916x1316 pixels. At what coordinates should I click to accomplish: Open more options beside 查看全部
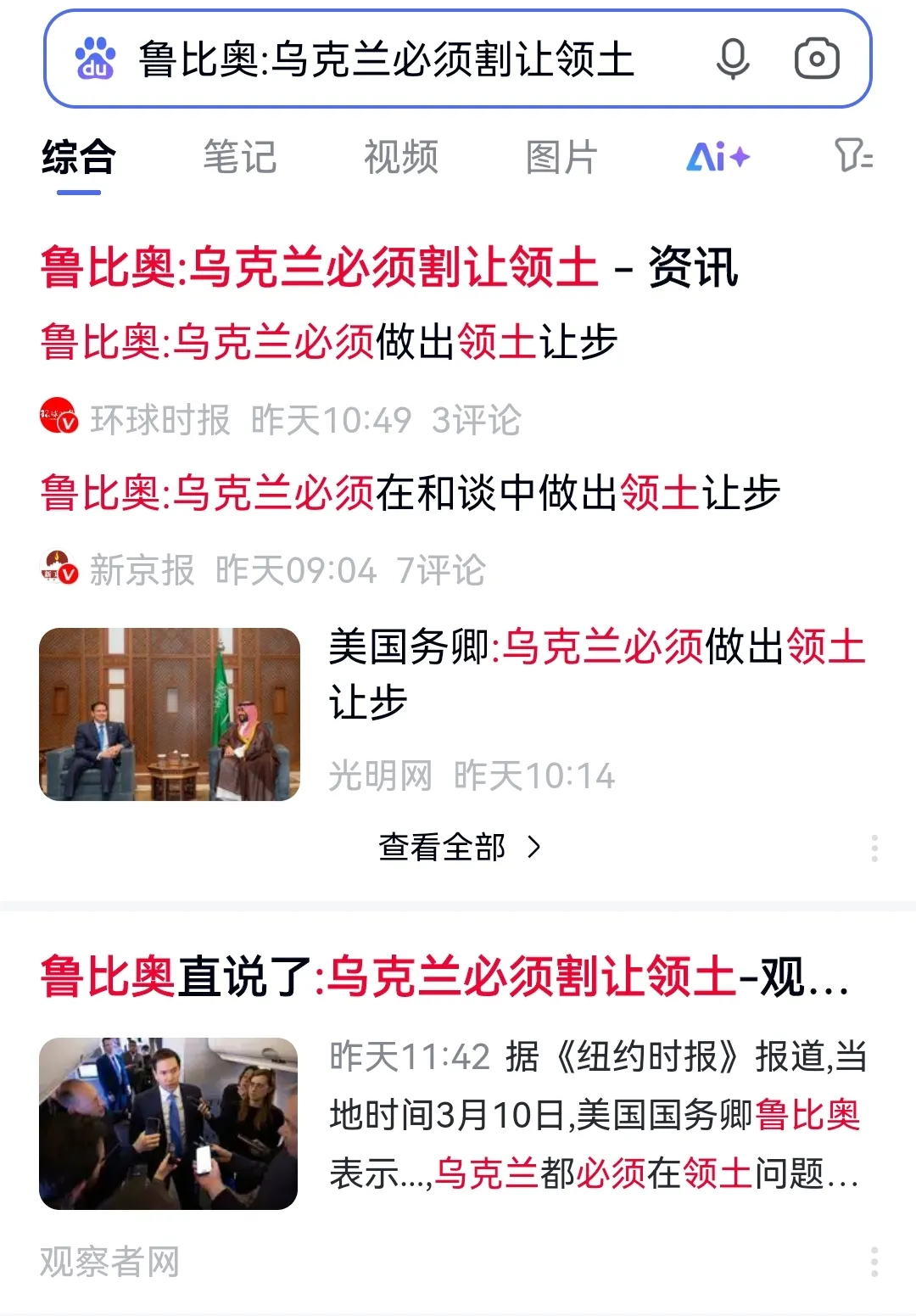874,848
